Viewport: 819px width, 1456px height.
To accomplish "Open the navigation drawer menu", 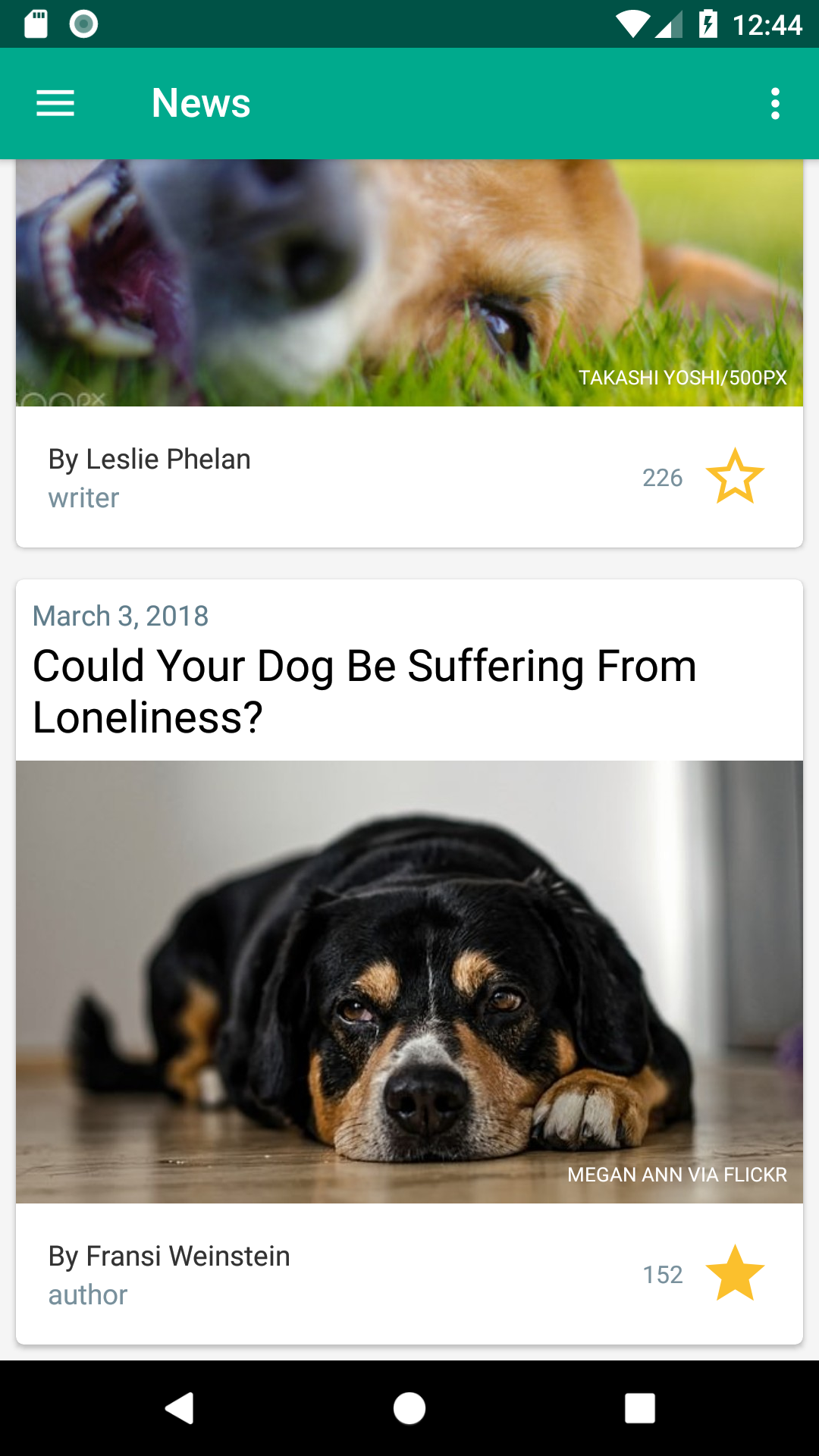I will pos(55,103).
